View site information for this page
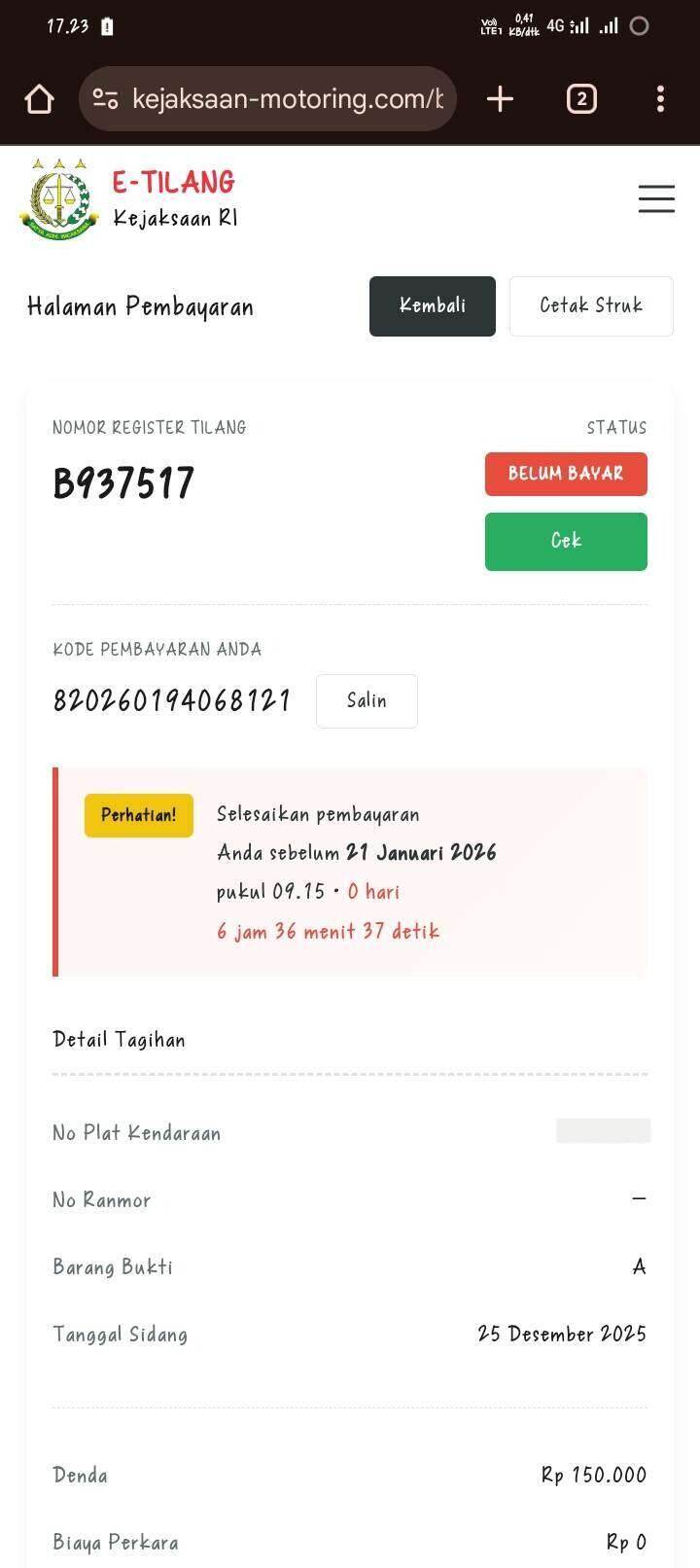Screen dimensions: 700x1568 coord(106,99)
